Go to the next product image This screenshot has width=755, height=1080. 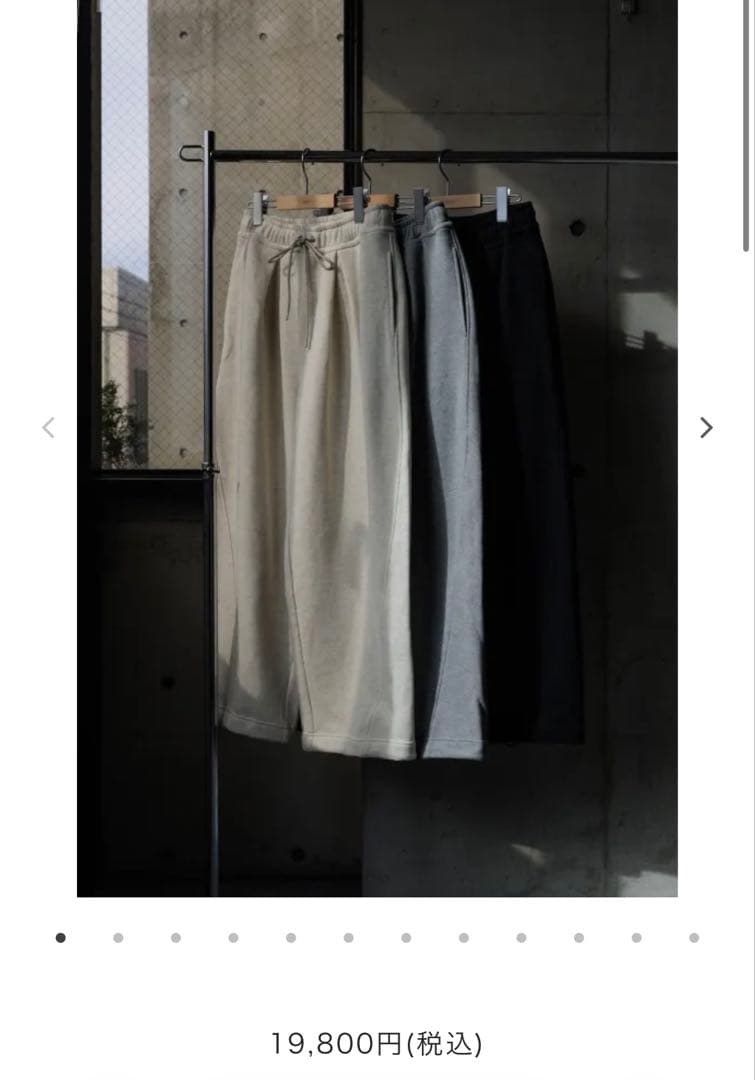point(706,428)
